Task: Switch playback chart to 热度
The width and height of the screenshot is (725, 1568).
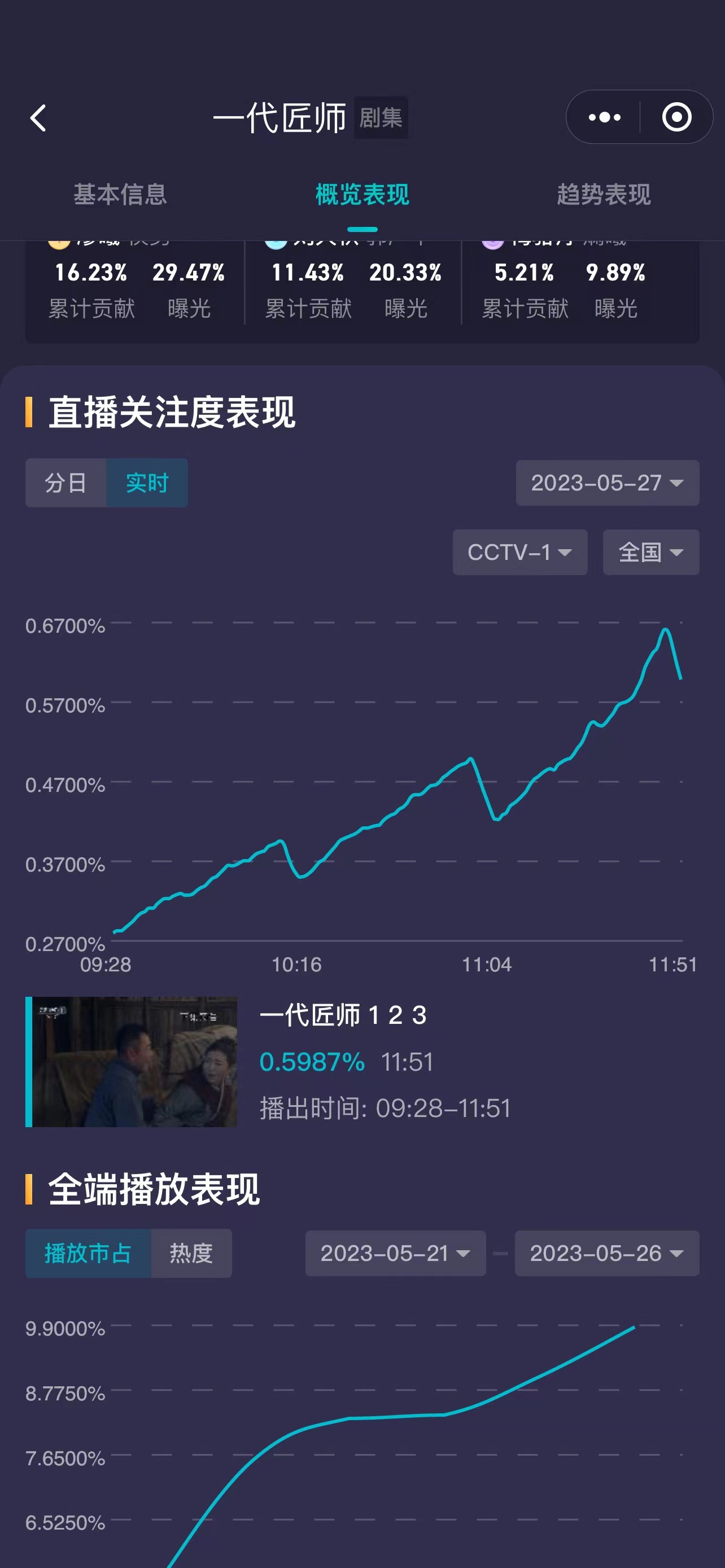Action: click(x=191, y=1253)
